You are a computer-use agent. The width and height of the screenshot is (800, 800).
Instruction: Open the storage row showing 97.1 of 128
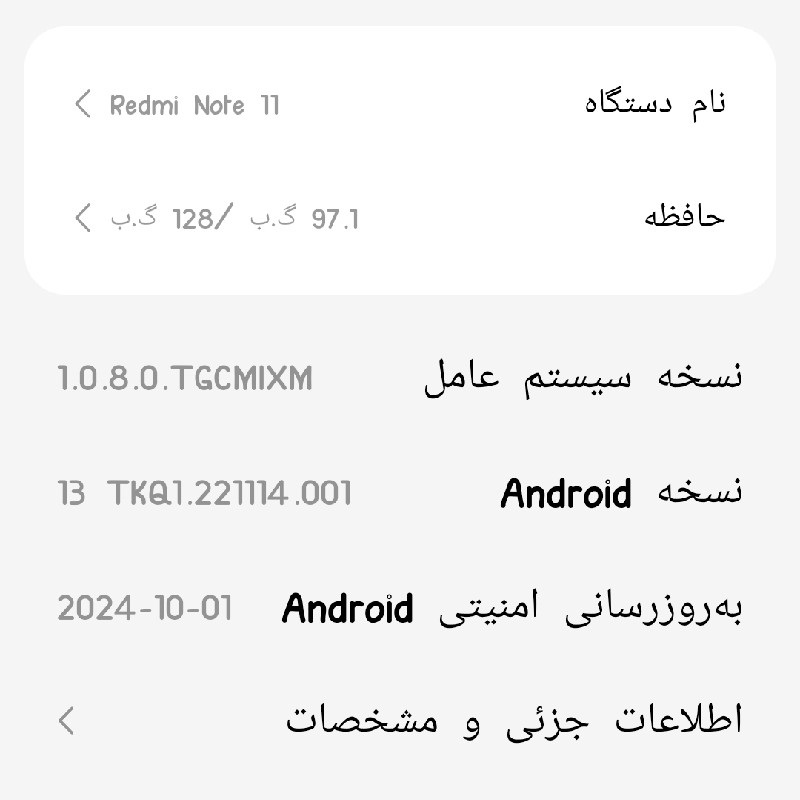pos(400,217)
